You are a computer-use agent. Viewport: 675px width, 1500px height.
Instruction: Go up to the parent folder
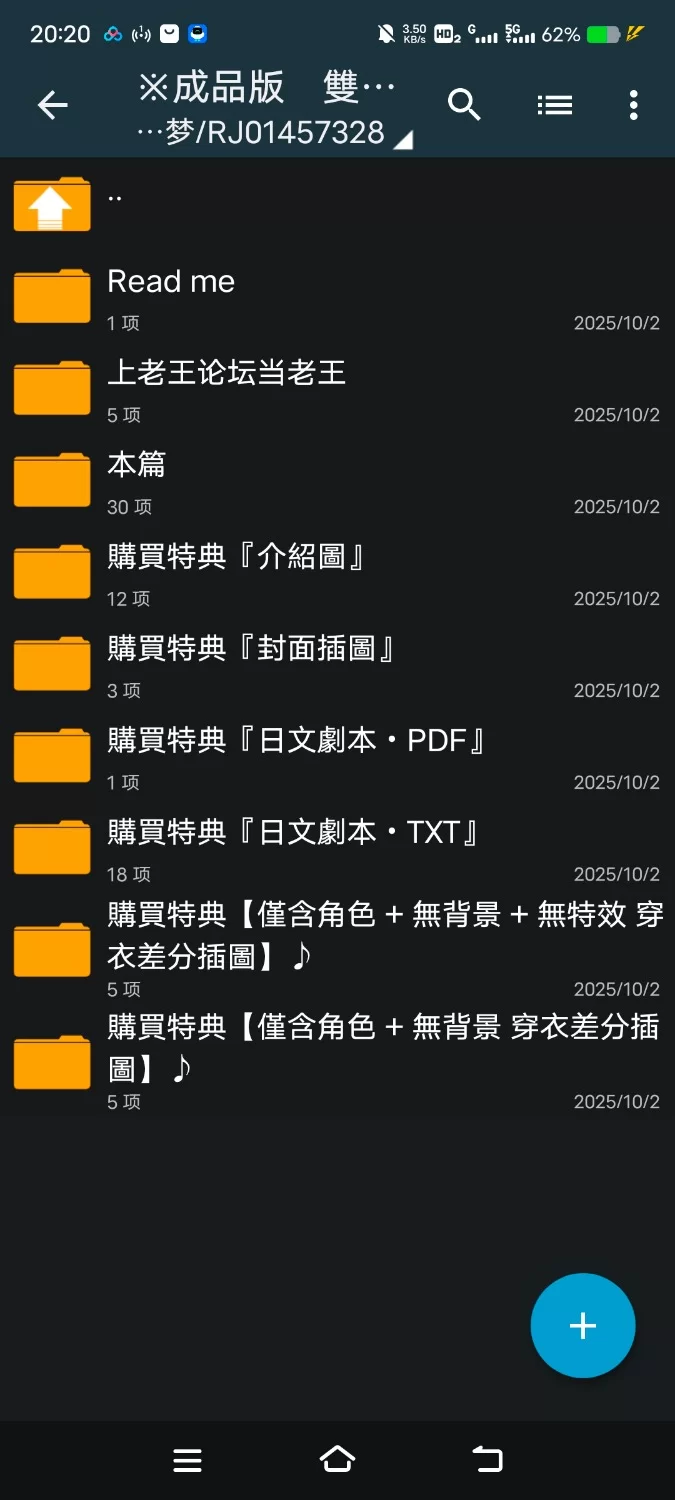[x=52, y=205]
